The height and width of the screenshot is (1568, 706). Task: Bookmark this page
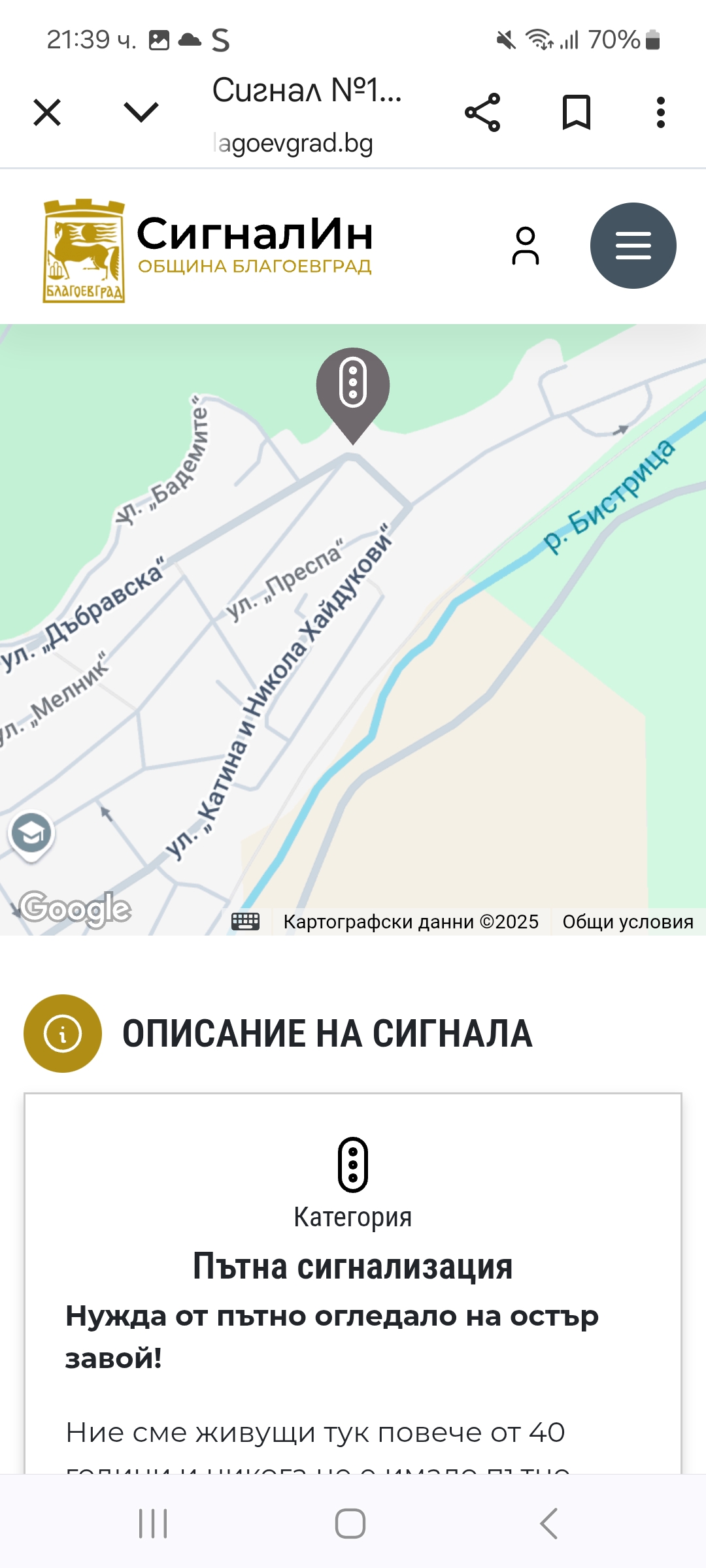(x=577, y=112)
